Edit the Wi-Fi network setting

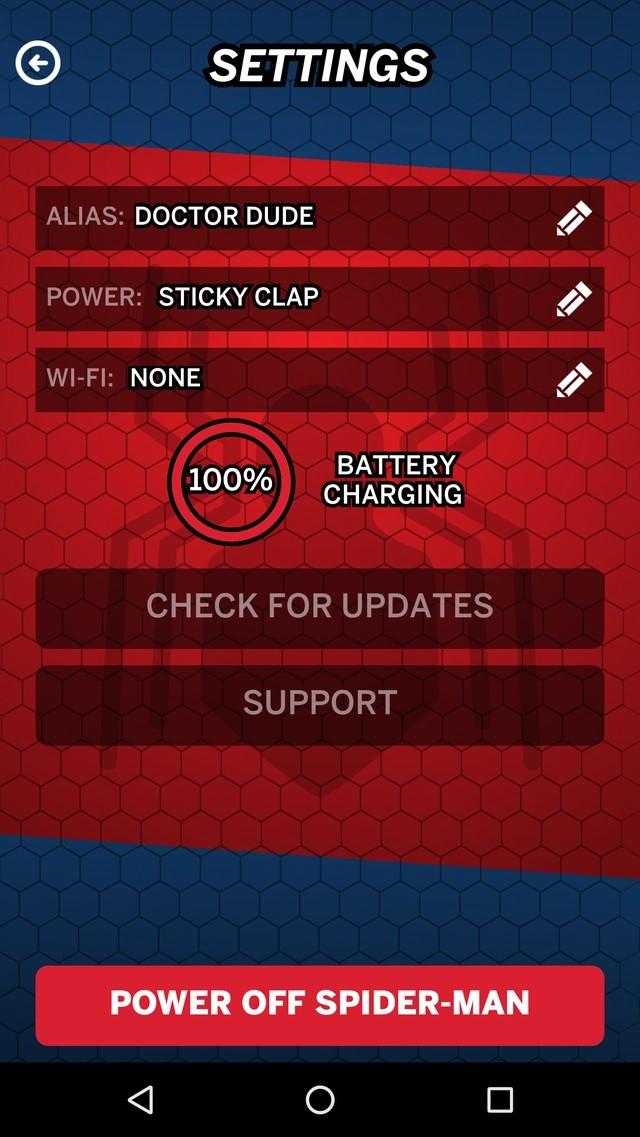[573, 379]
